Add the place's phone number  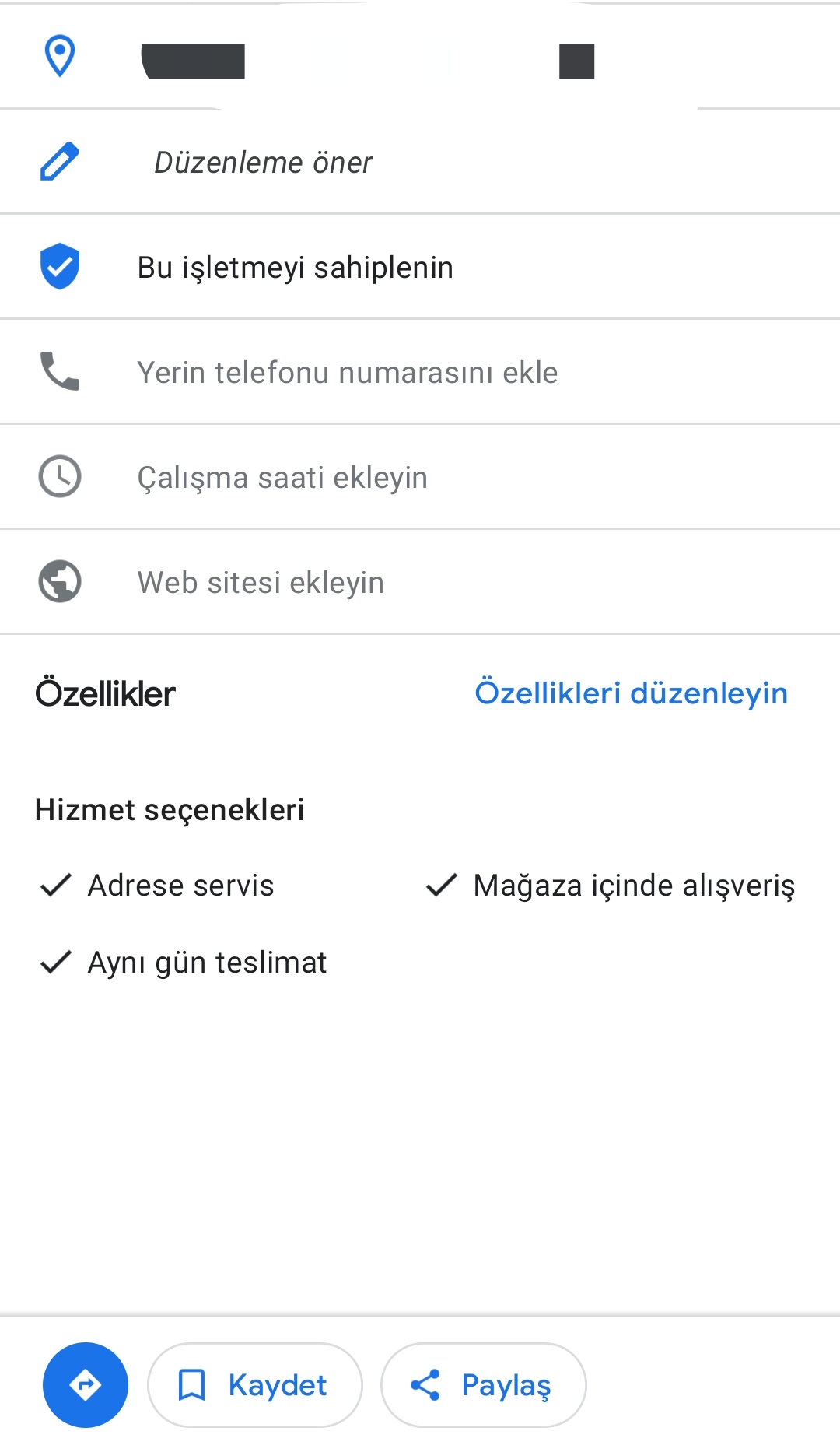click(x=420, y=372)
